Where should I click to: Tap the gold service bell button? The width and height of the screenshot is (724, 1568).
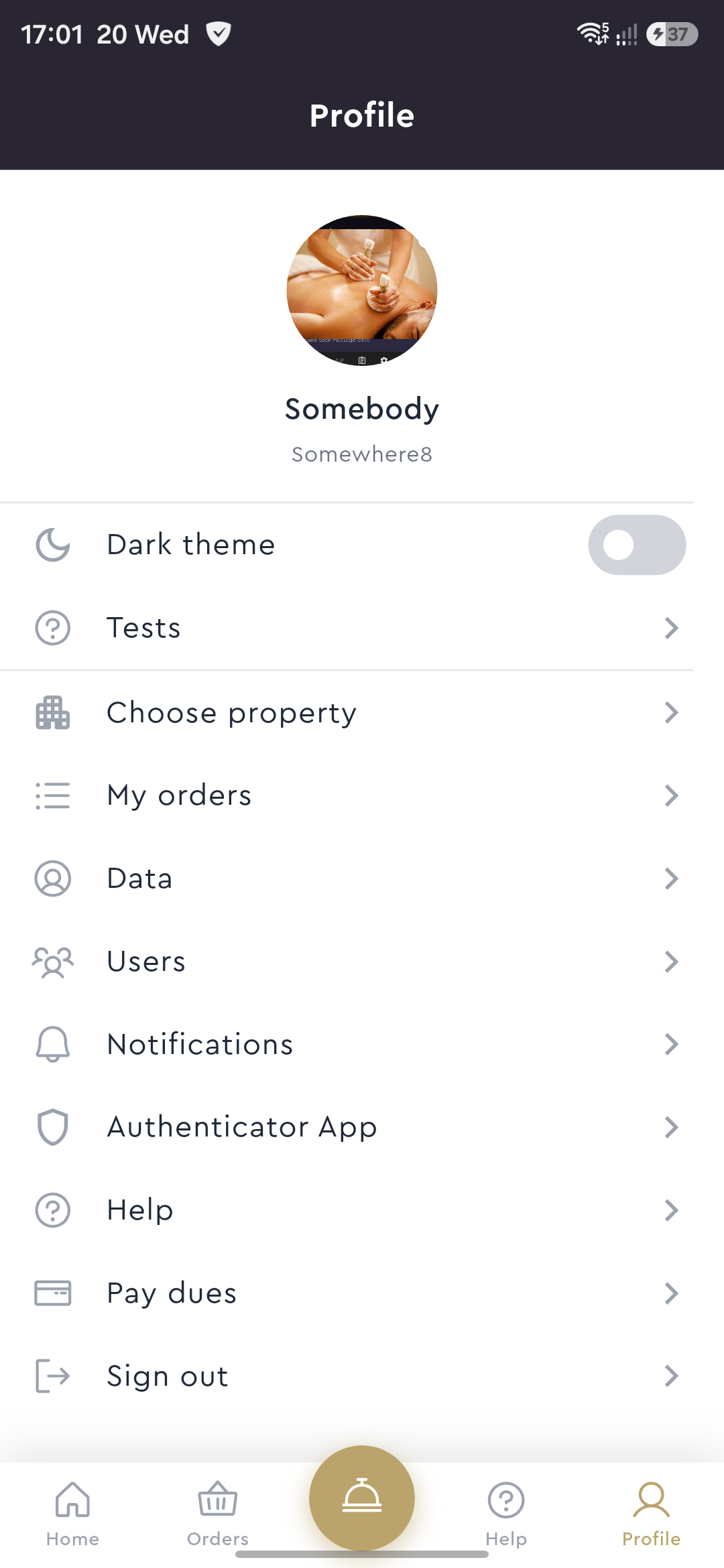tap(362, 1498)
